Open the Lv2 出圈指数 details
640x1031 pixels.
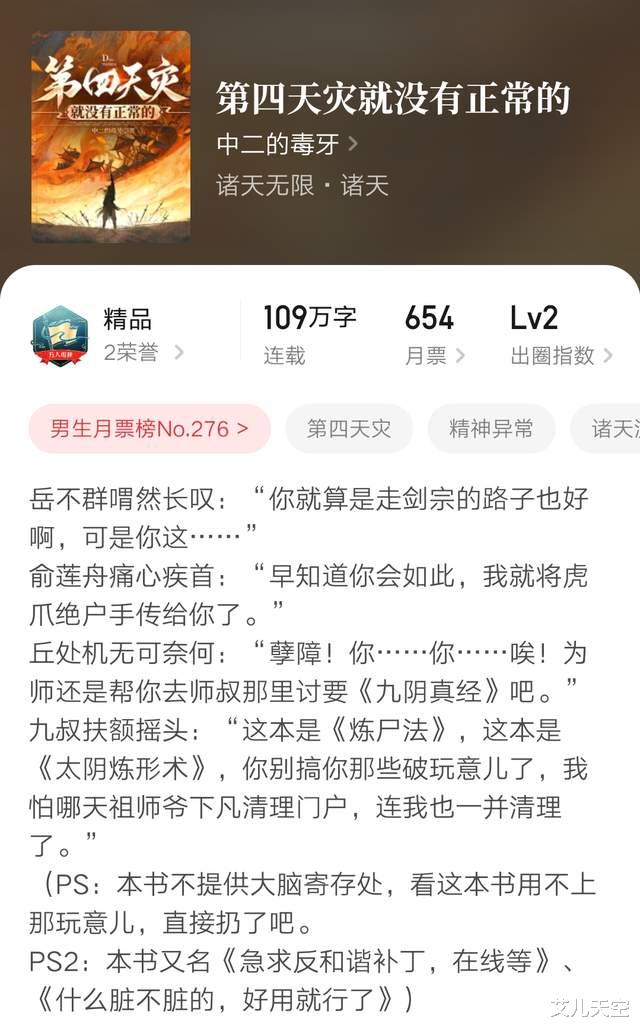tap(561, 336)
